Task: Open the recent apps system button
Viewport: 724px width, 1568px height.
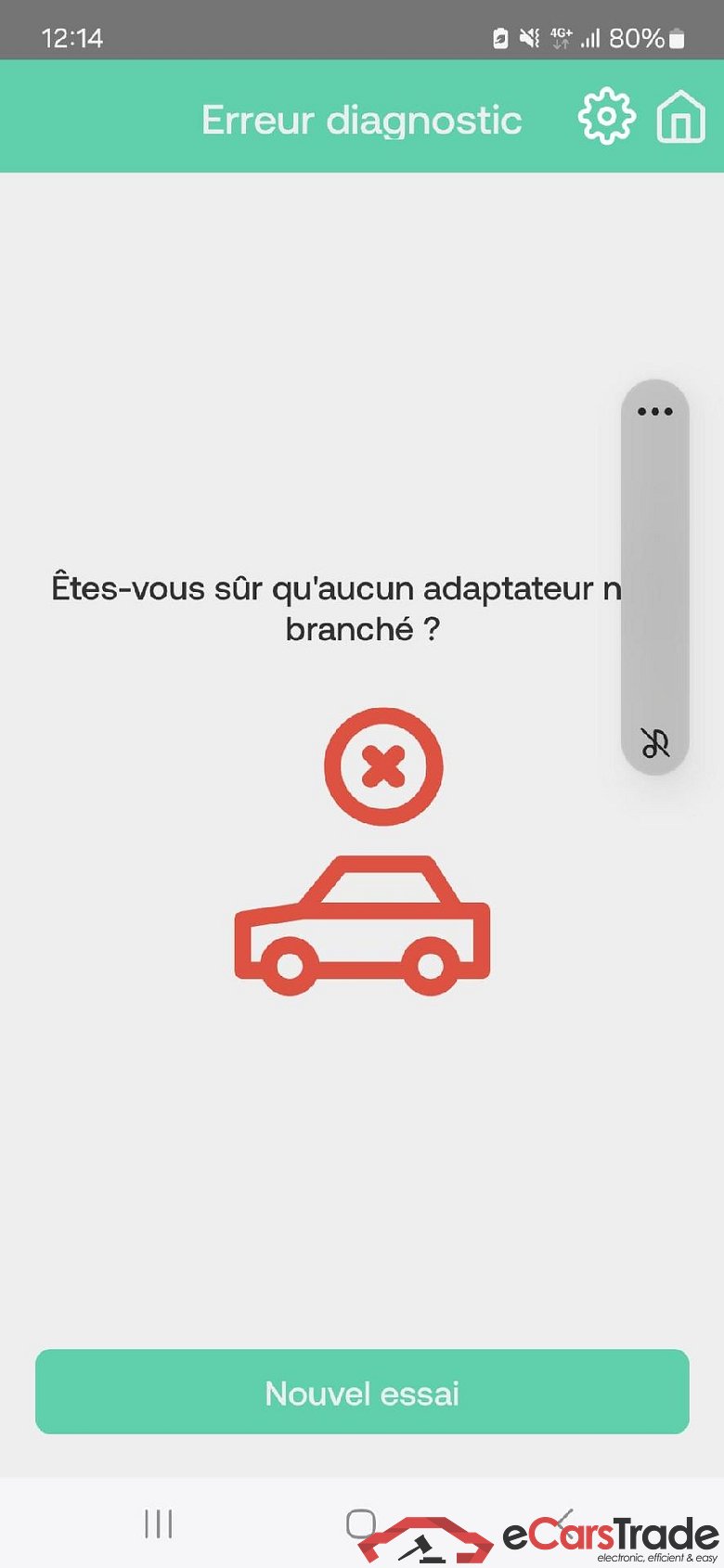Action: click(159, 1523)
